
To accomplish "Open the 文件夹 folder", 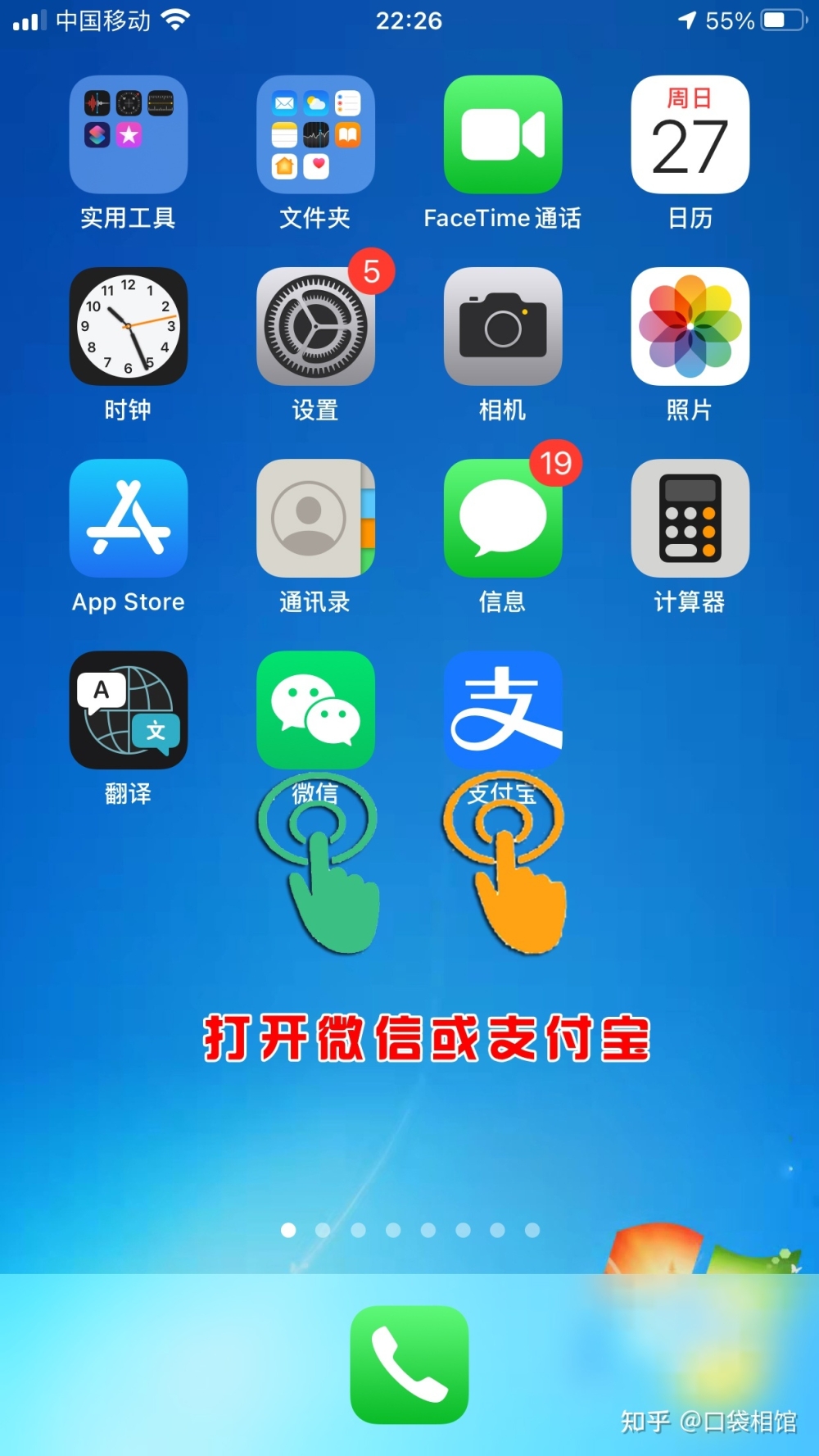I will (315, 135).
